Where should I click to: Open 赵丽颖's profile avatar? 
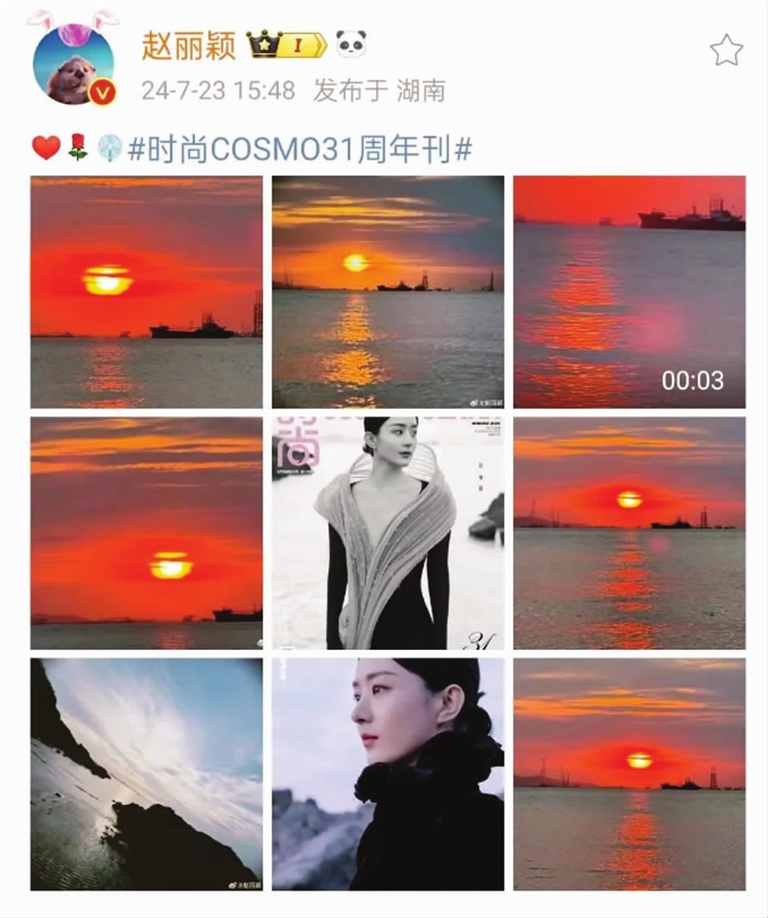click(73, 66)
